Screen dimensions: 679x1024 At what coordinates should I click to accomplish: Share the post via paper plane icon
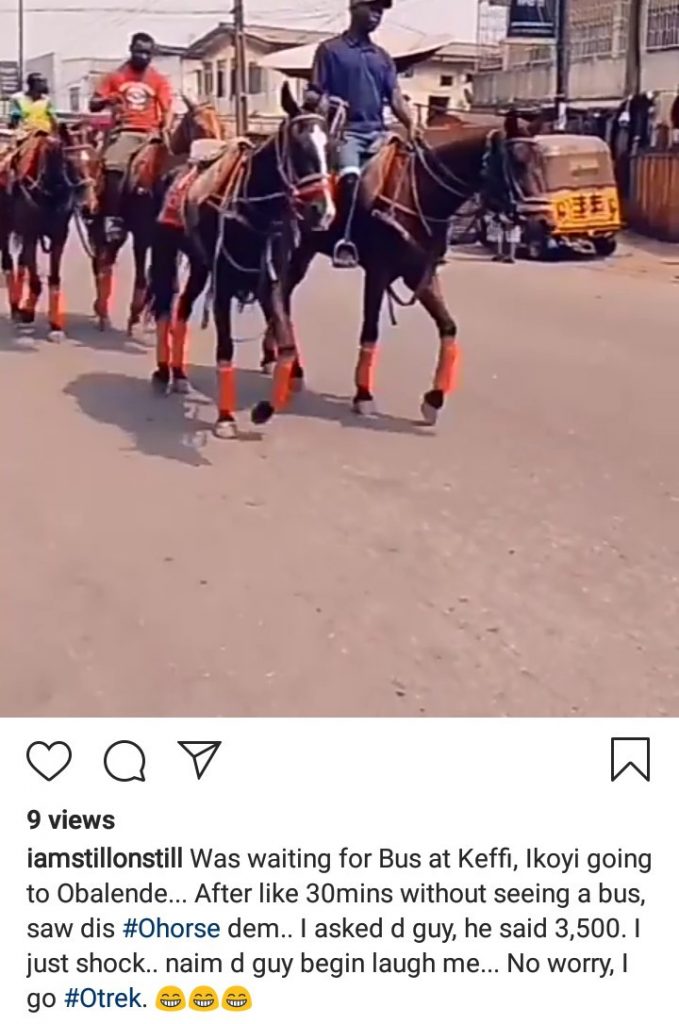199,759
